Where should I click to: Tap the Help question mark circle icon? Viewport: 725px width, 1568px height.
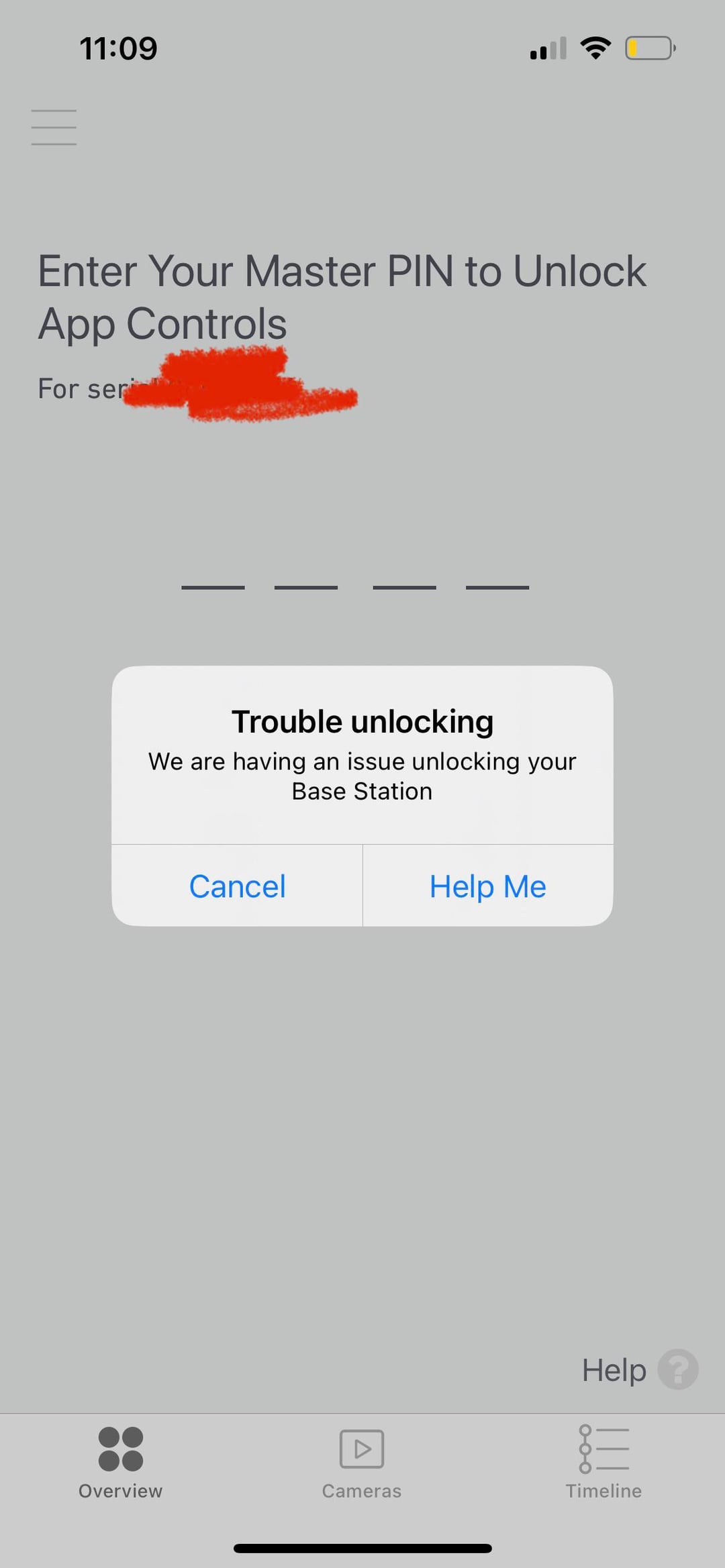(x=677, y=1369)
